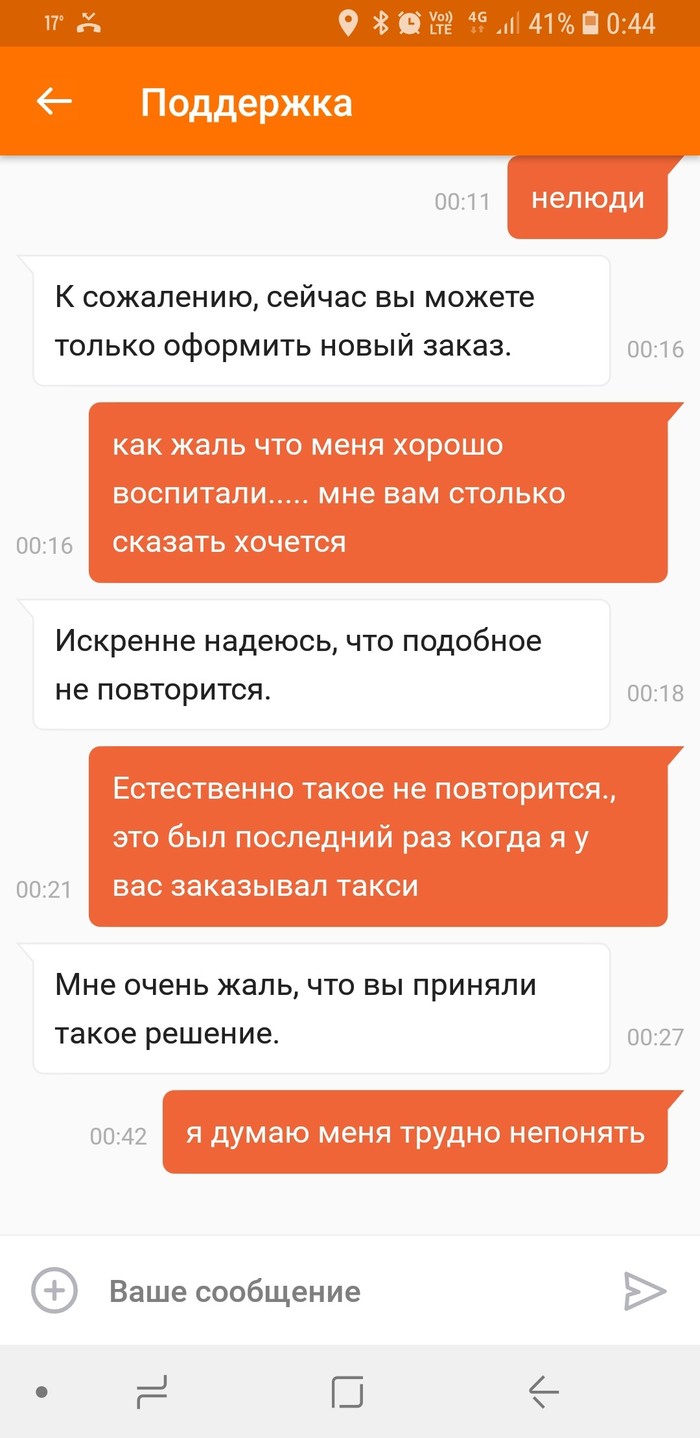Image resolution: width=700 pixels, height=1438 pixels.
Task: Open recent apps from the navigation bar
Action: click(151, 1391)
